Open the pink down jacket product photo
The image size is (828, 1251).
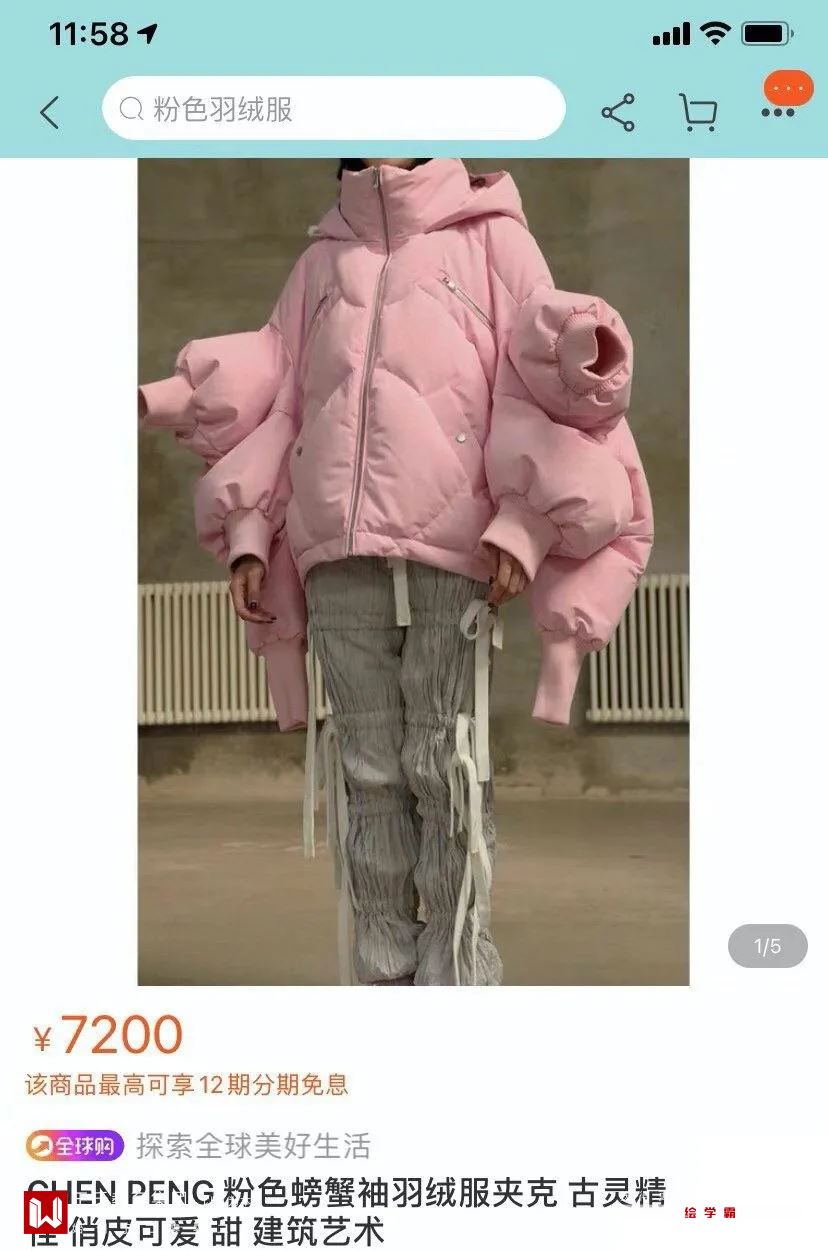(x=413, y=570)
